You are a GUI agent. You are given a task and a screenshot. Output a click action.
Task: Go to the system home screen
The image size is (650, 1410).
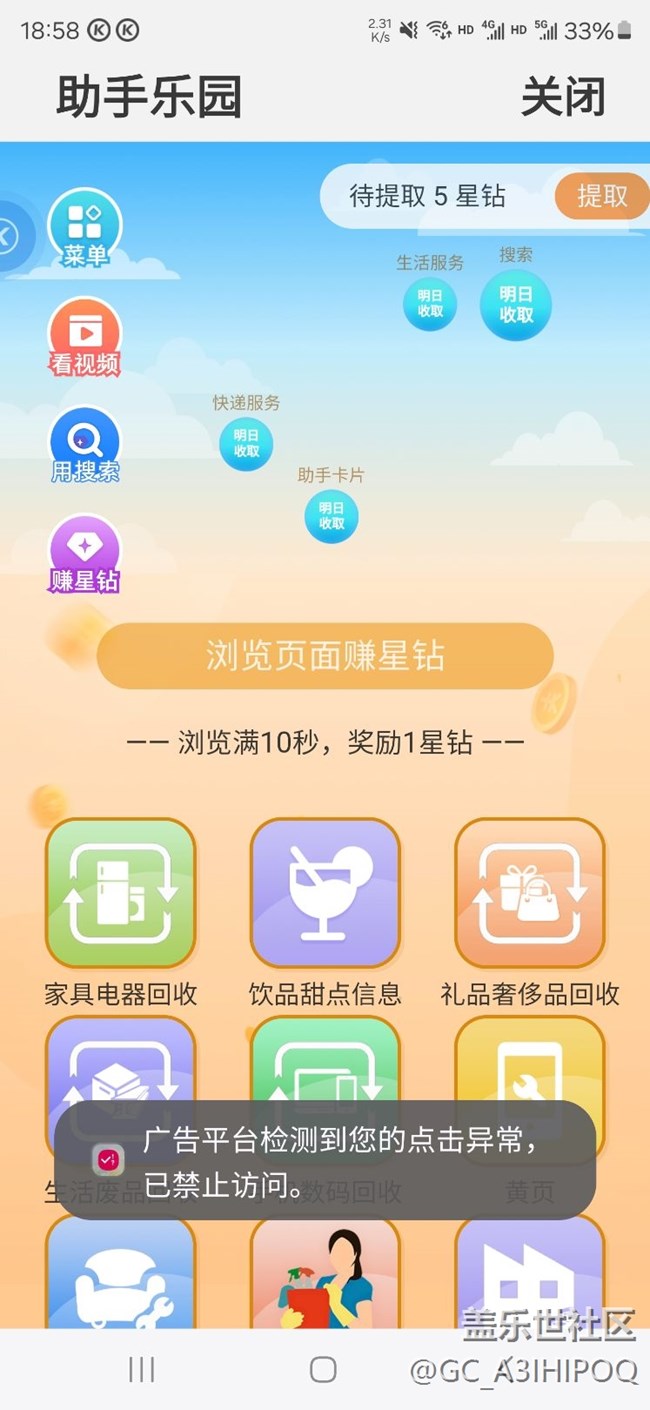[x=323, y=1369]
